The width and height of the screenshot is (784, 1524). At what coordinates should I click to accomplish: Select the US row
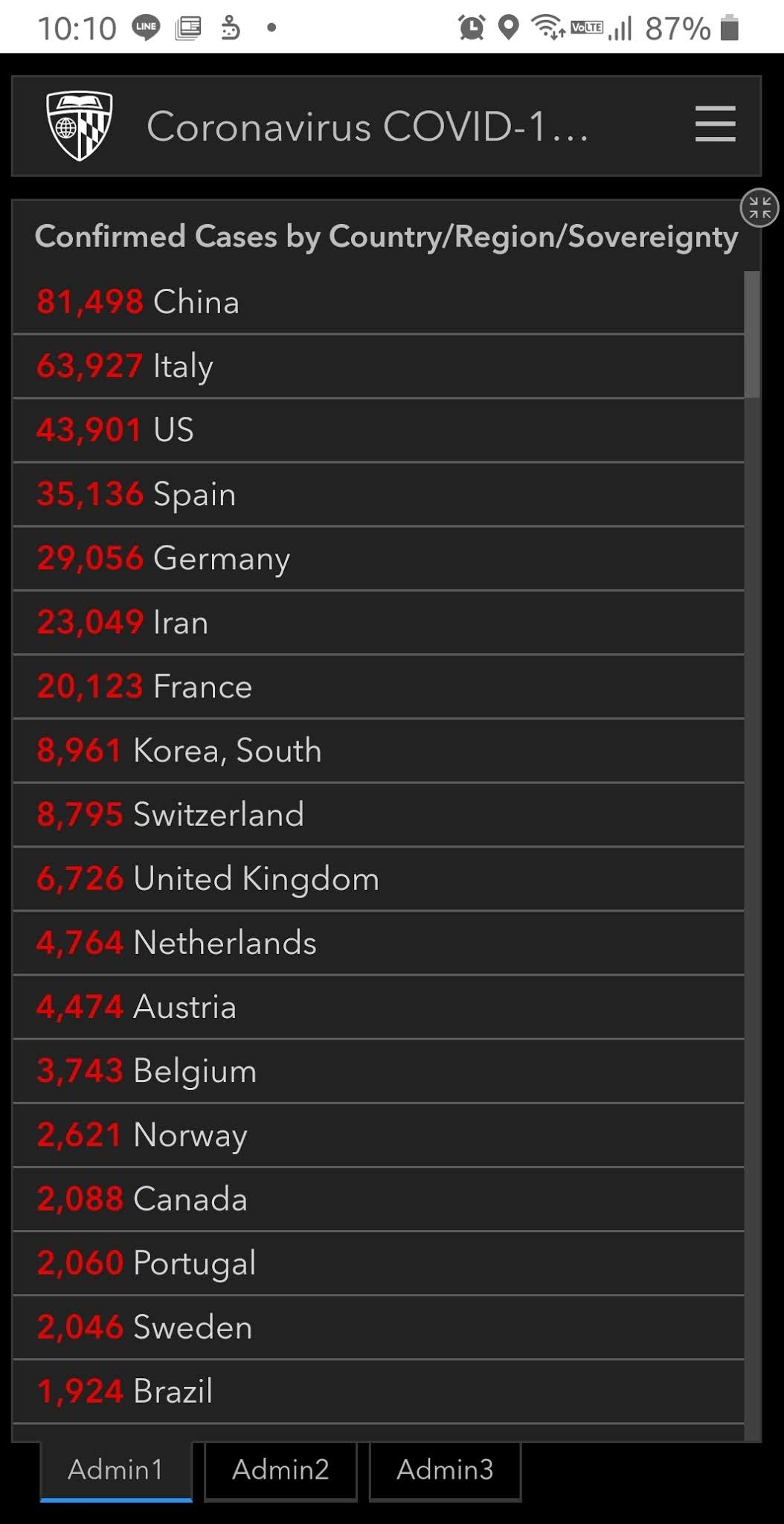pyautogui.click(x=379, y=430)
